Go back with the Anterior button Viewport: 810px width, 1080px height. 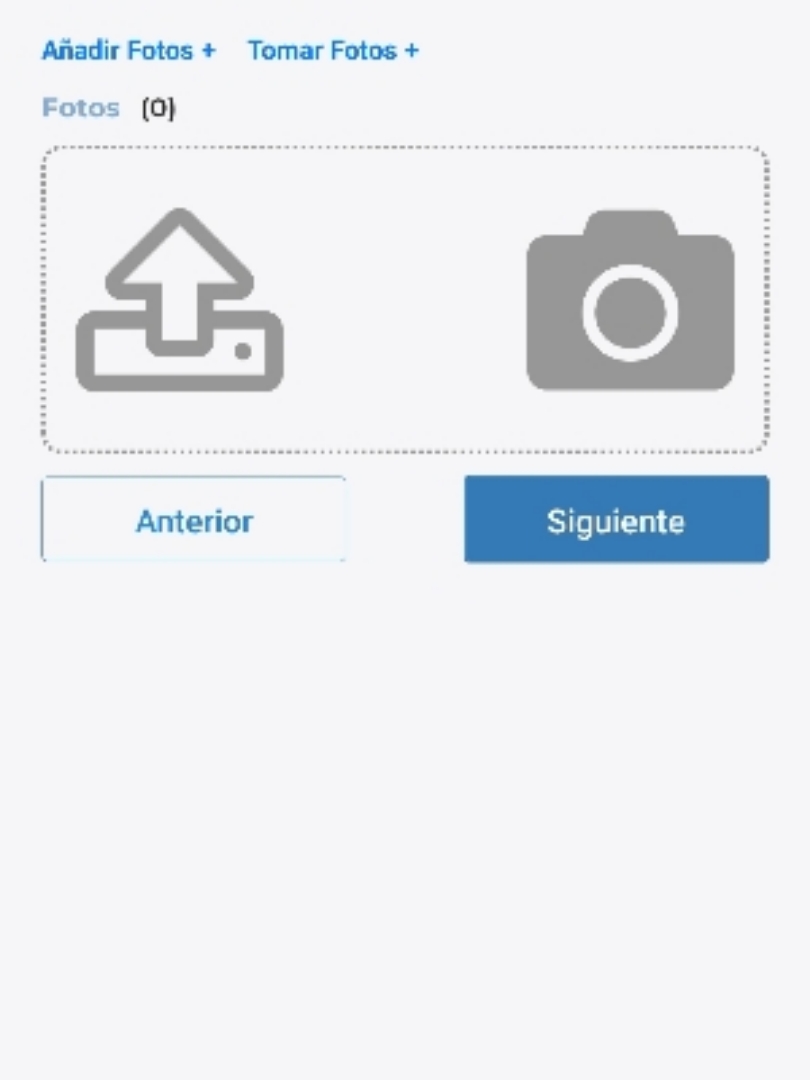[x=194, y=520]
